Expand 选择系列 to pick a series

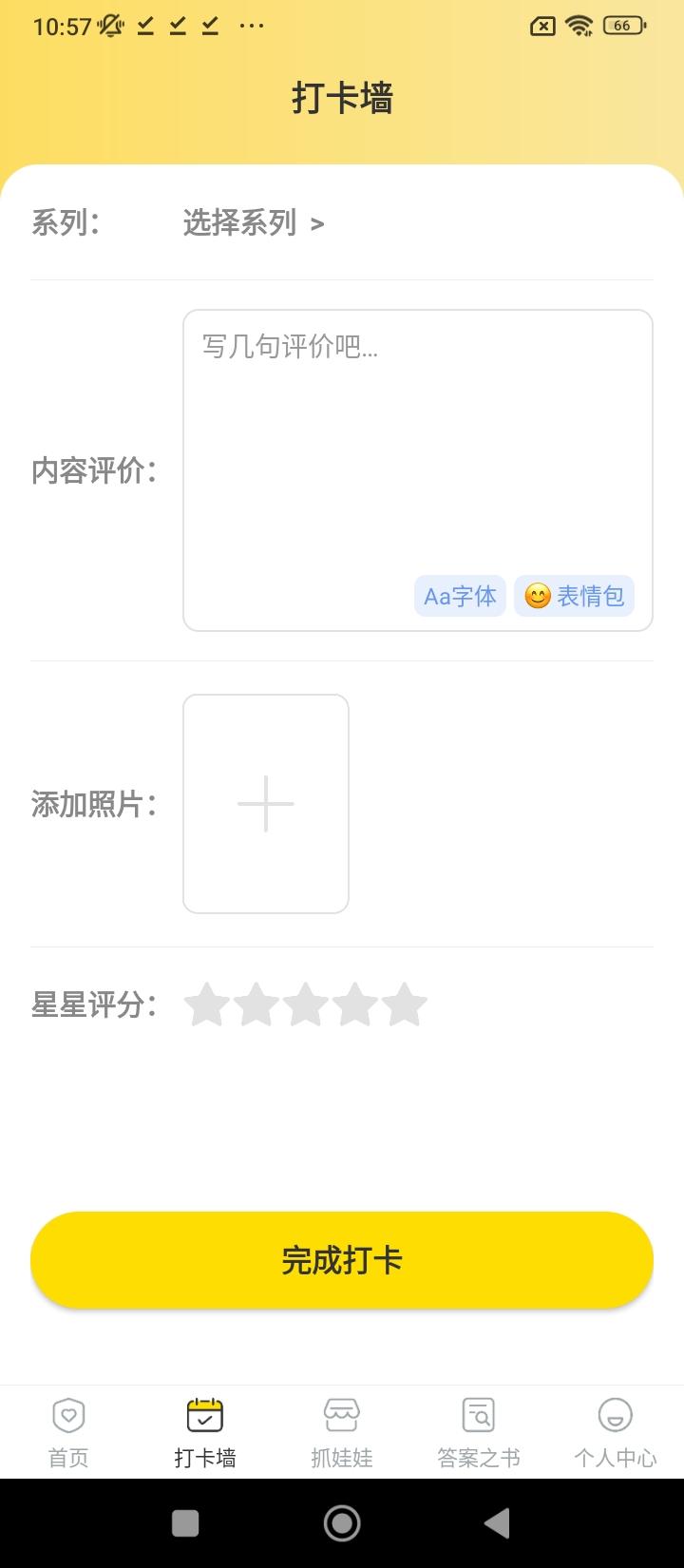click(239, 222)
